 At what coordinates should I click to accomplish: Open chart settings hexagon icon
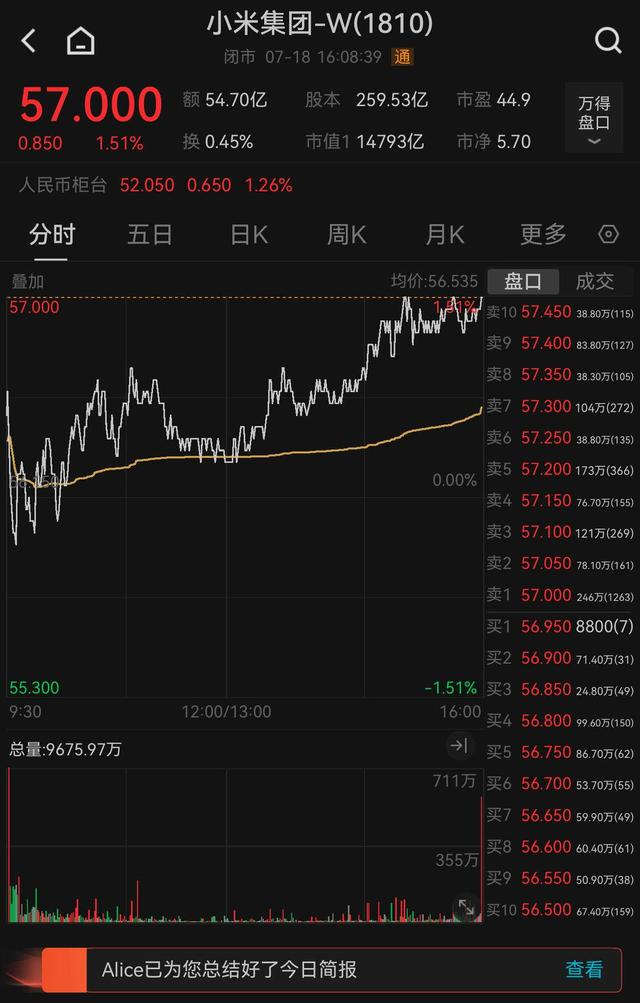point(608,235)
